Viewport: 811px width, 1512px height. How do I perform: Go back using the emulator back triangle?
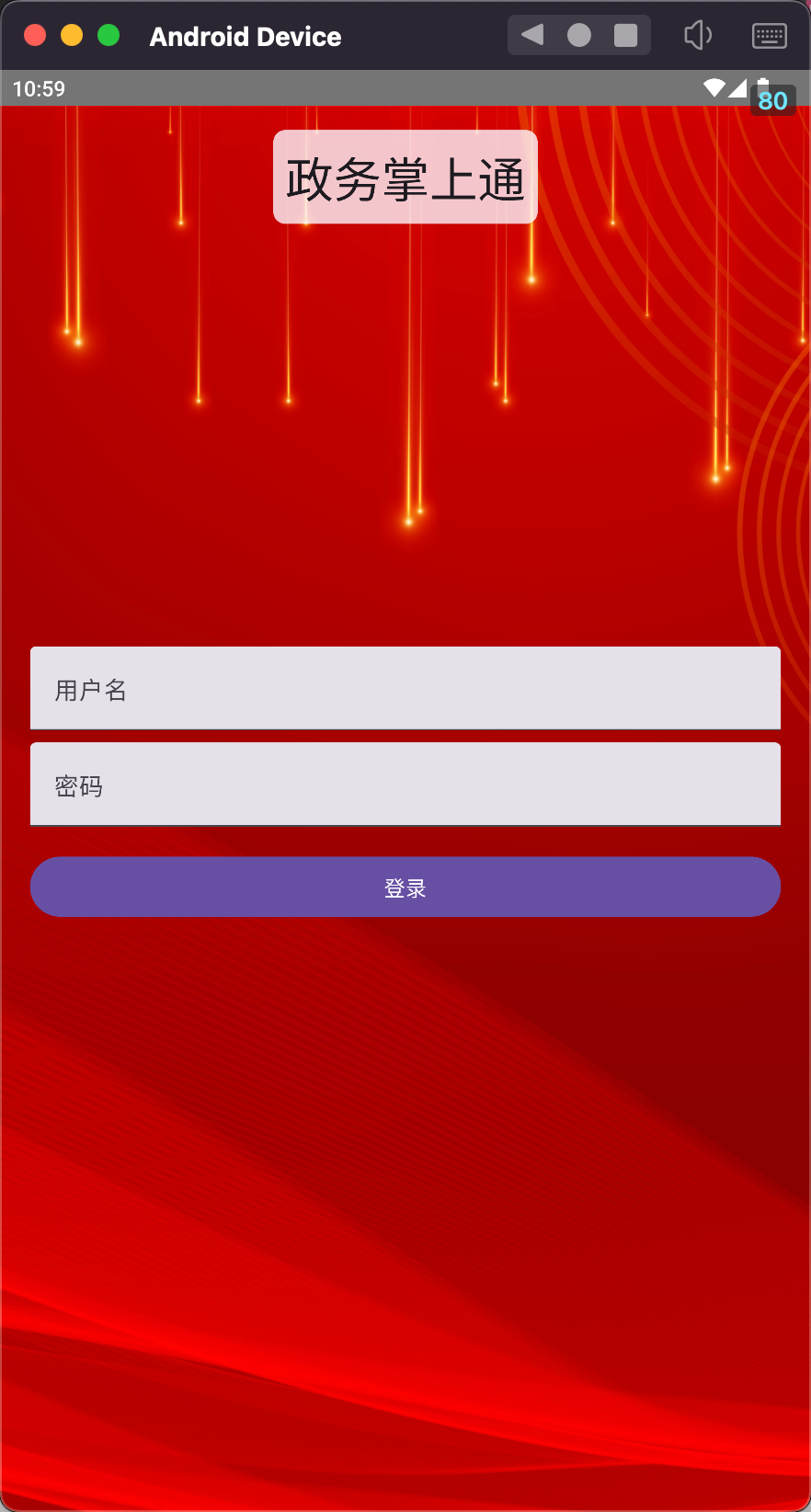tap(532, 35)
